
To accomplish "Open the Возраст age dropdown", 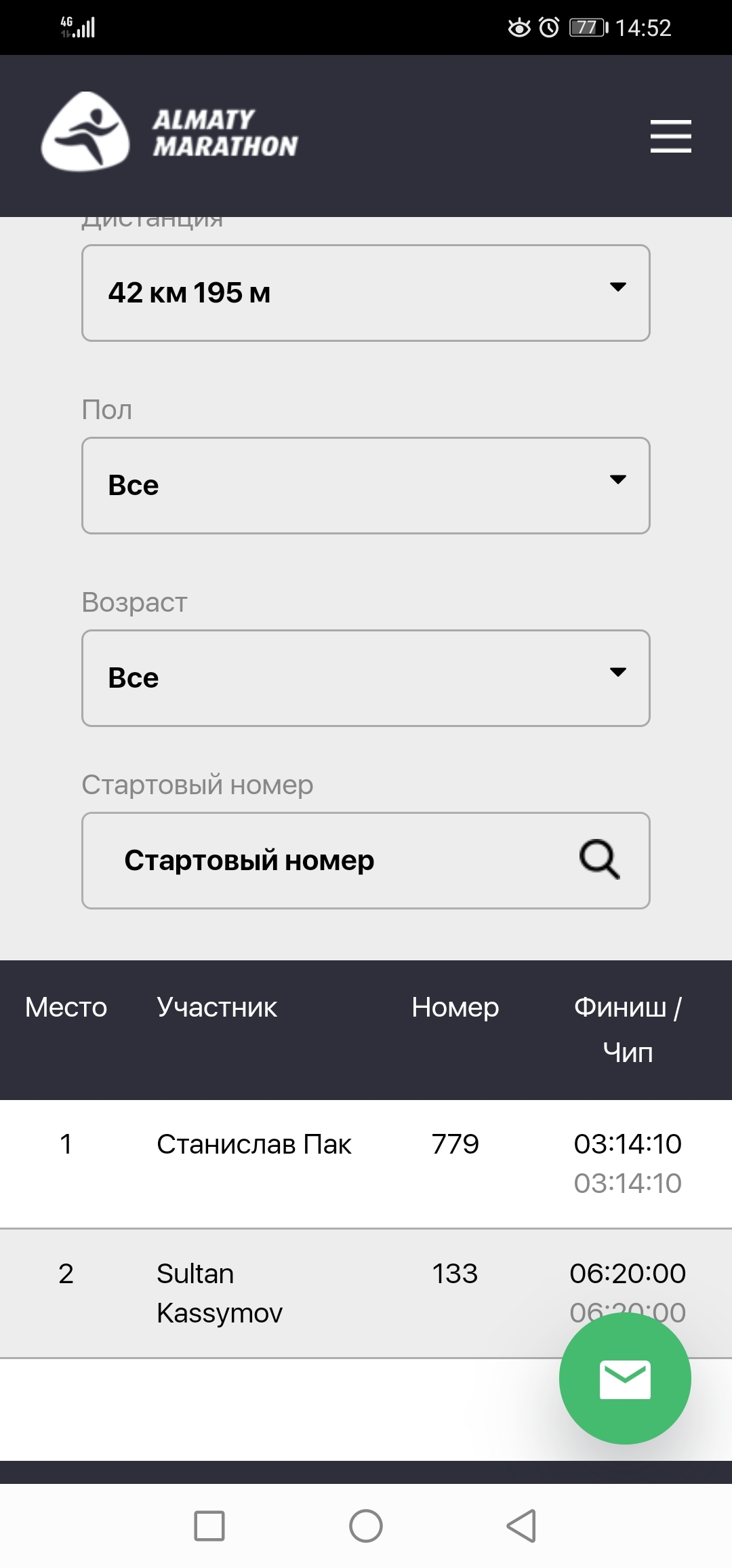I will click(366, 678).
